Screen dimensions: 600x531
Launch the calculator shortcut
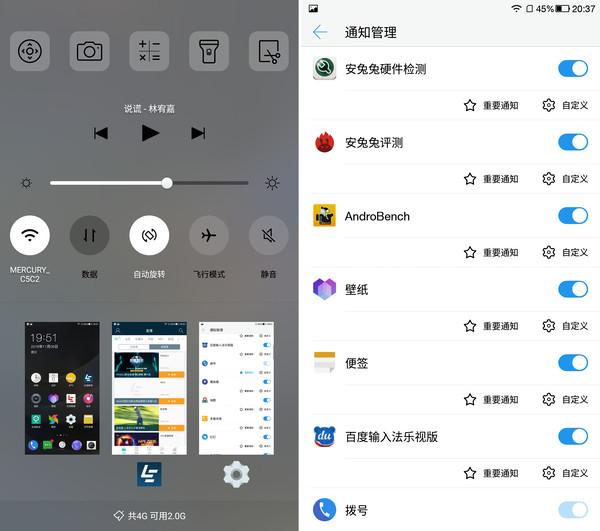tap(149, 51)
